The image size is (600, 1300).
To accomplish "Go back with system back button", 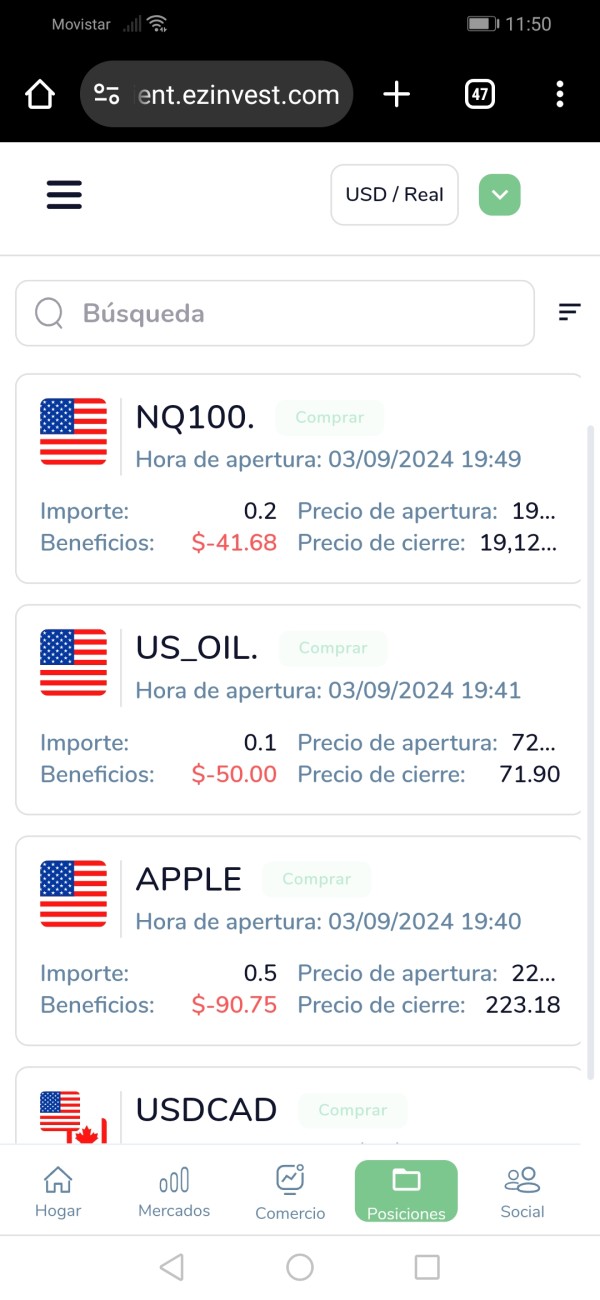I will pyautogui.click(x=172, y=1267).
